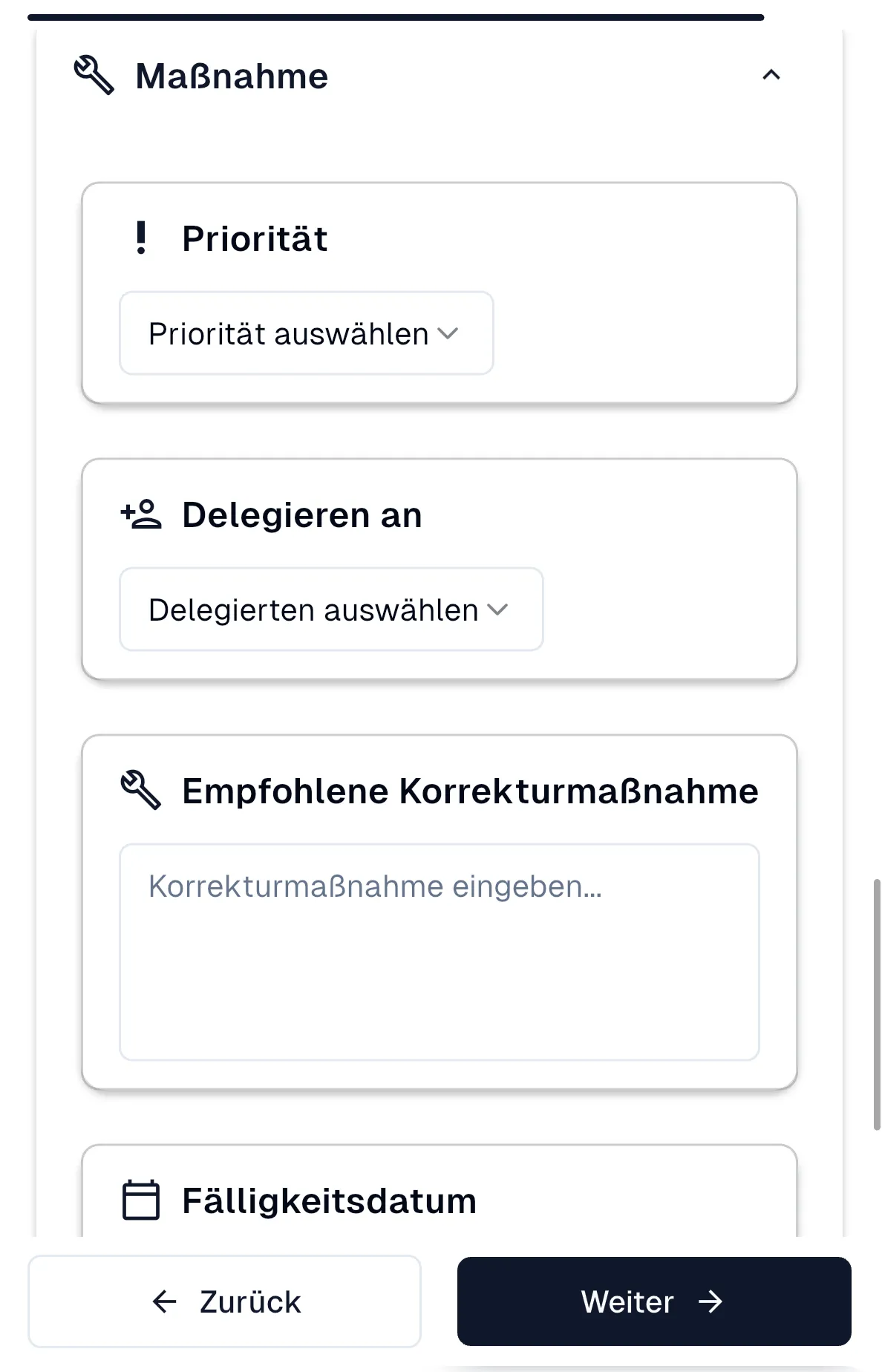882x1372 pixels.
Task: Click the add-person icon beside Delegieren an
Action: click(x=141, y=514)
